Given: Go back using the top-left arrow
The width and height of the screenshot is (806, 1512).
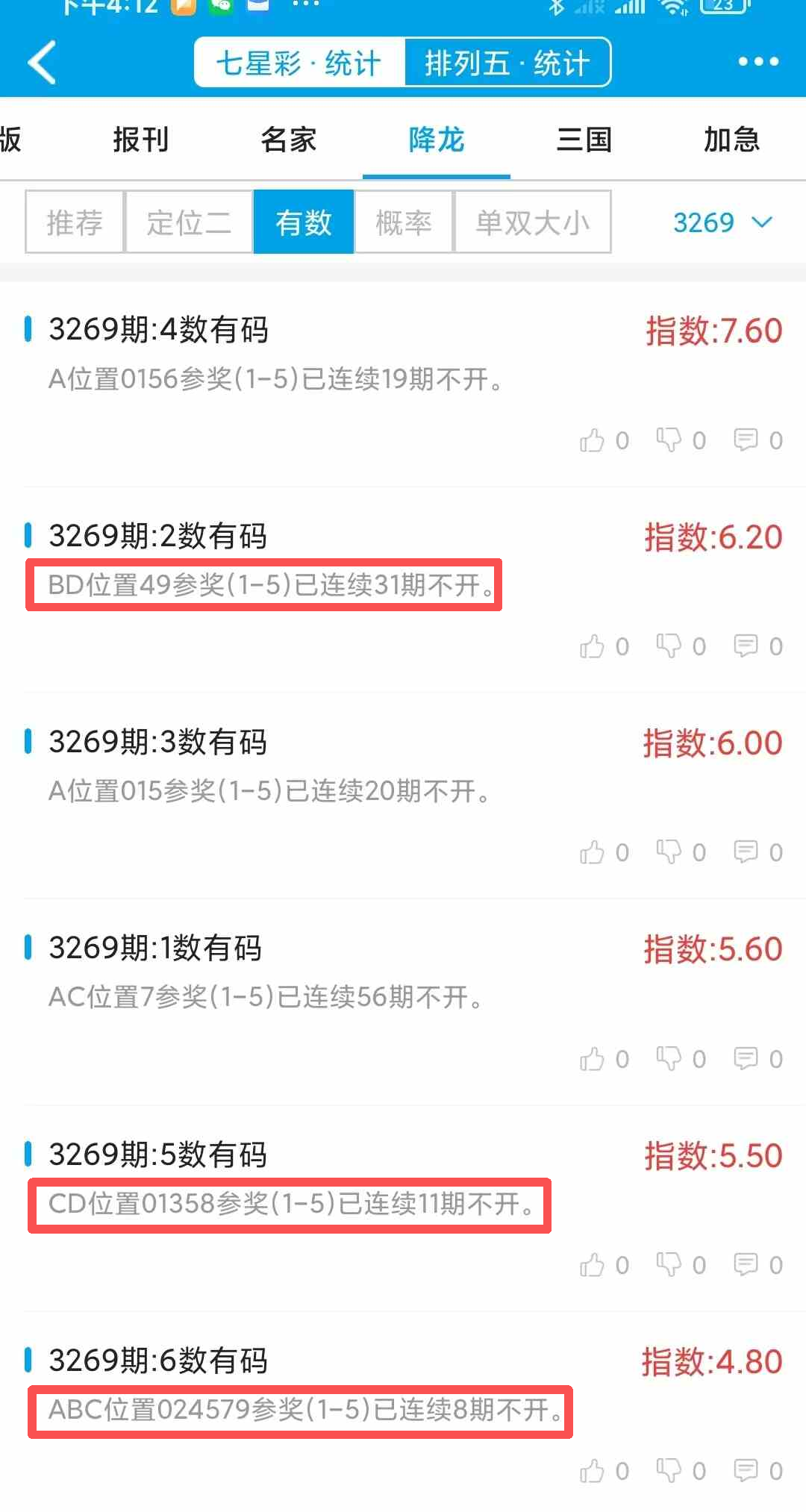Looking at the screenshot, I should (43, 63).
